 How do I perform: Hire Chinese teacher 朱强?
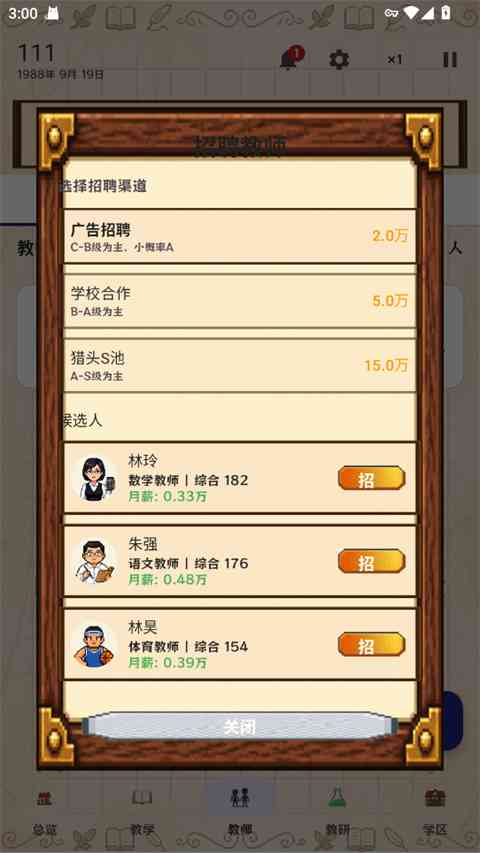pos(372,561)
